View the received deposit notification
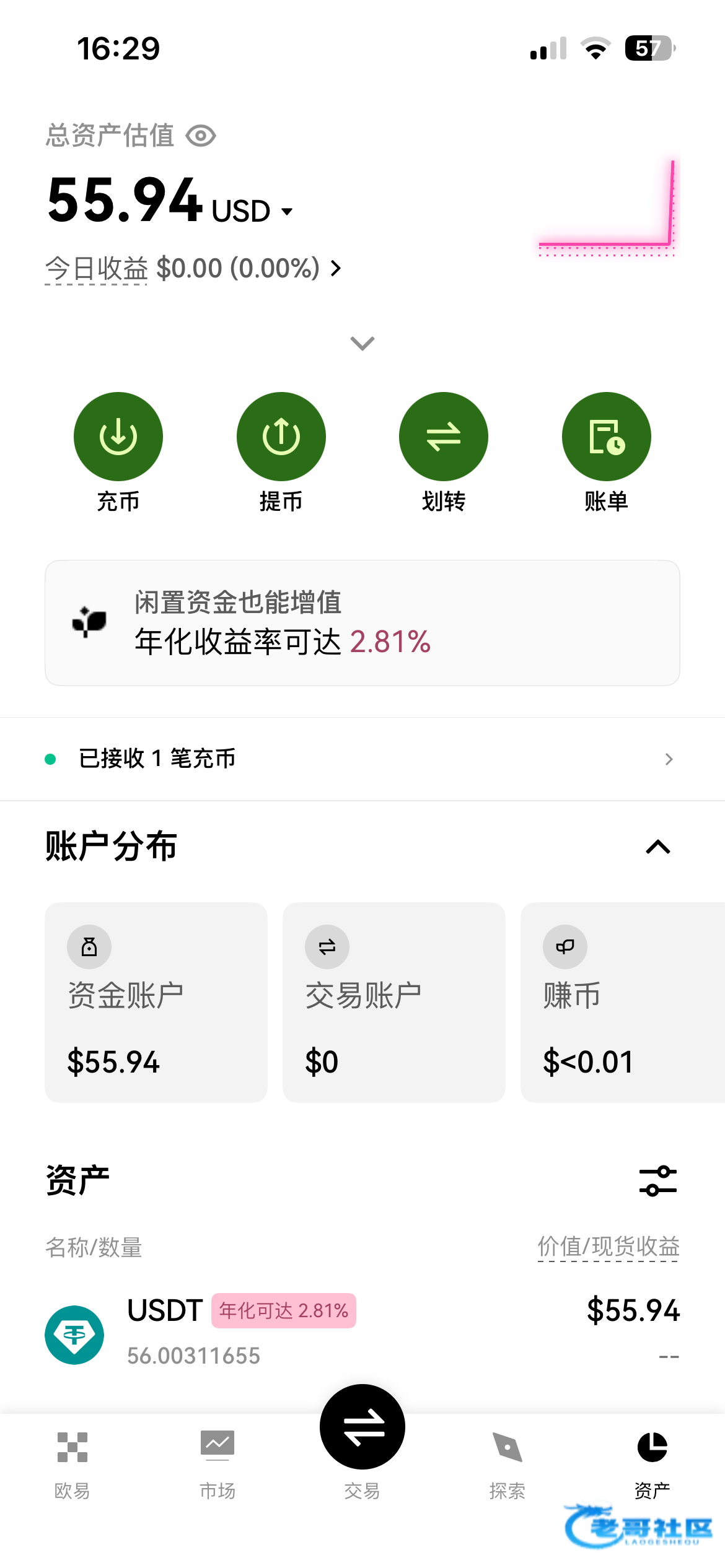This screenshot has width=725, height=1568. pos(362,759)
